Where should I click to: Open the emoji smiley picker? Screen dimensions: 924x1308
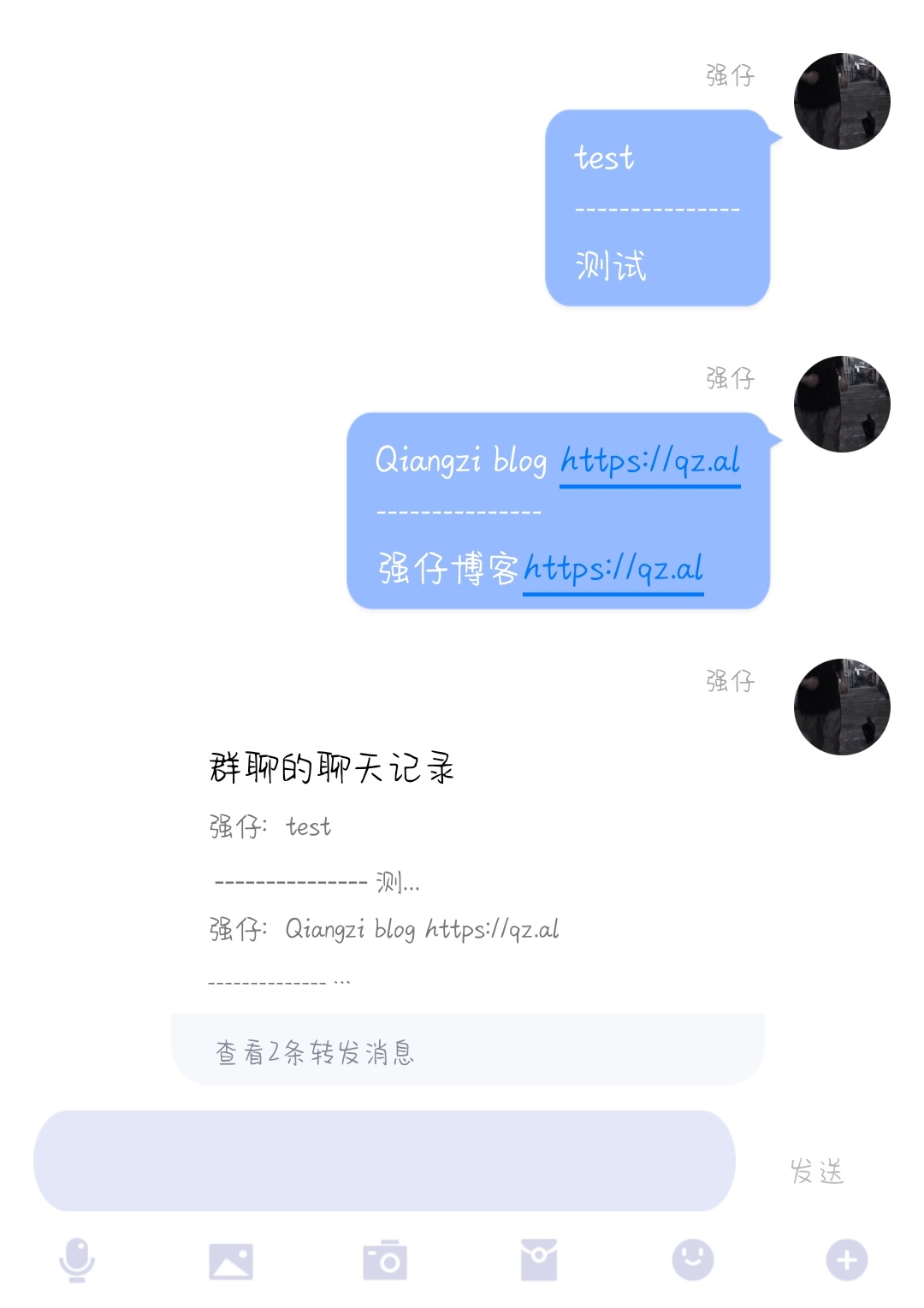(x=692, y=1260)
